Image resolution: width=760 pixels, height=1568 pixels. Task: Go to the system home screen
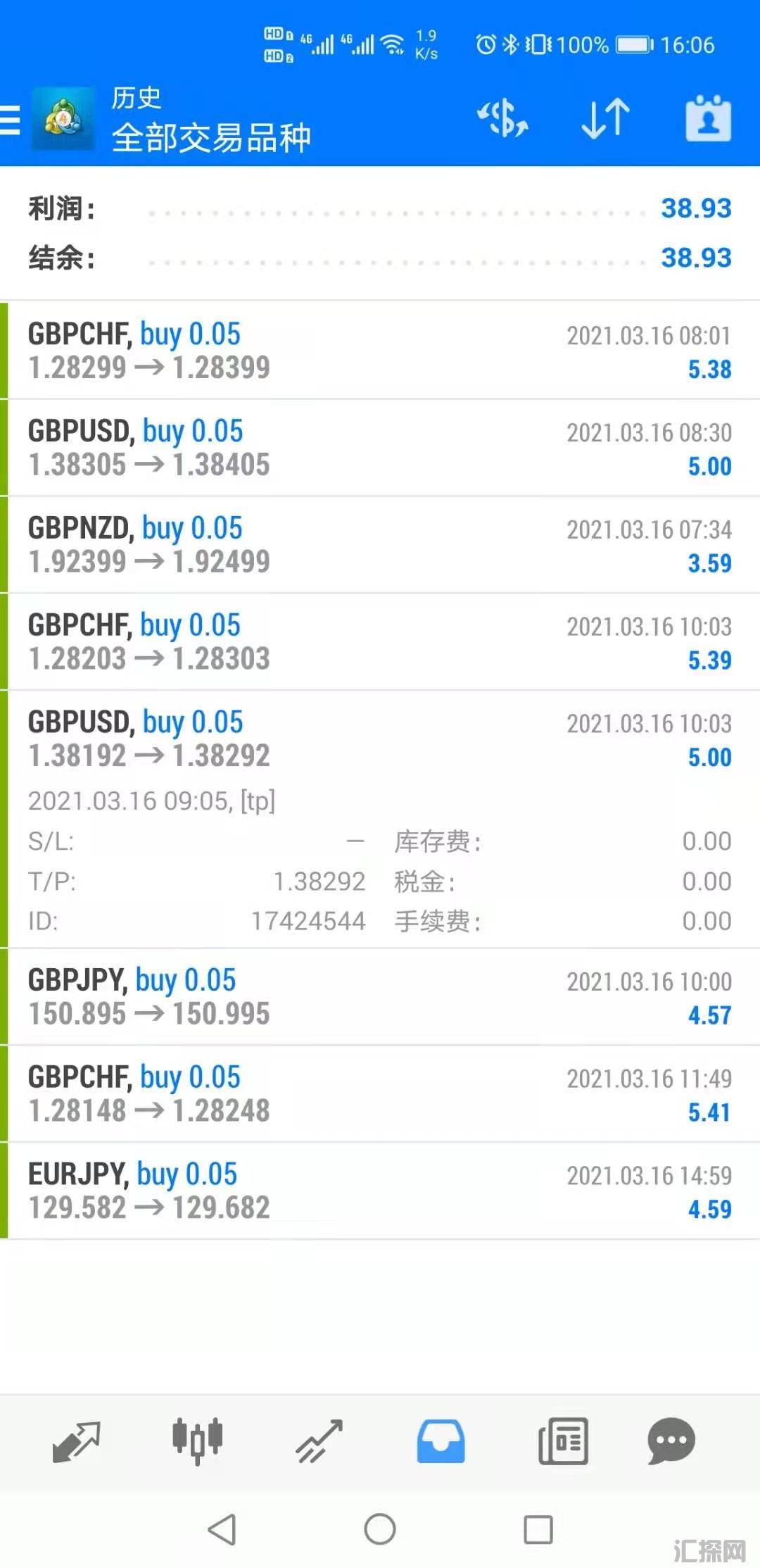(x=380, y=1529)
